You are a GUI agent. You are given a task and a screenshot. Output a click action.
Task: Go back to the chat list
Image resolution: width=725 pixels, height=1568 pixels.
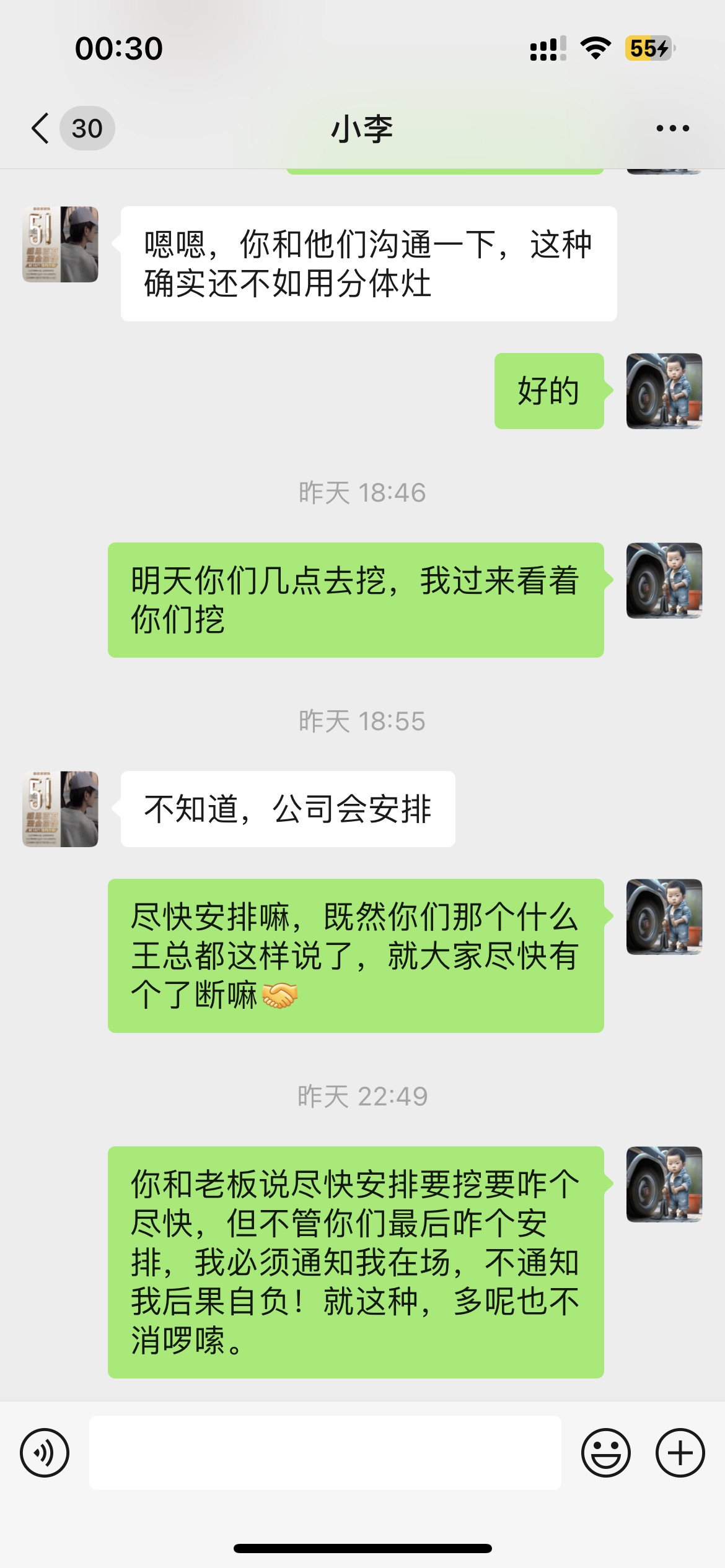point(41,129)
